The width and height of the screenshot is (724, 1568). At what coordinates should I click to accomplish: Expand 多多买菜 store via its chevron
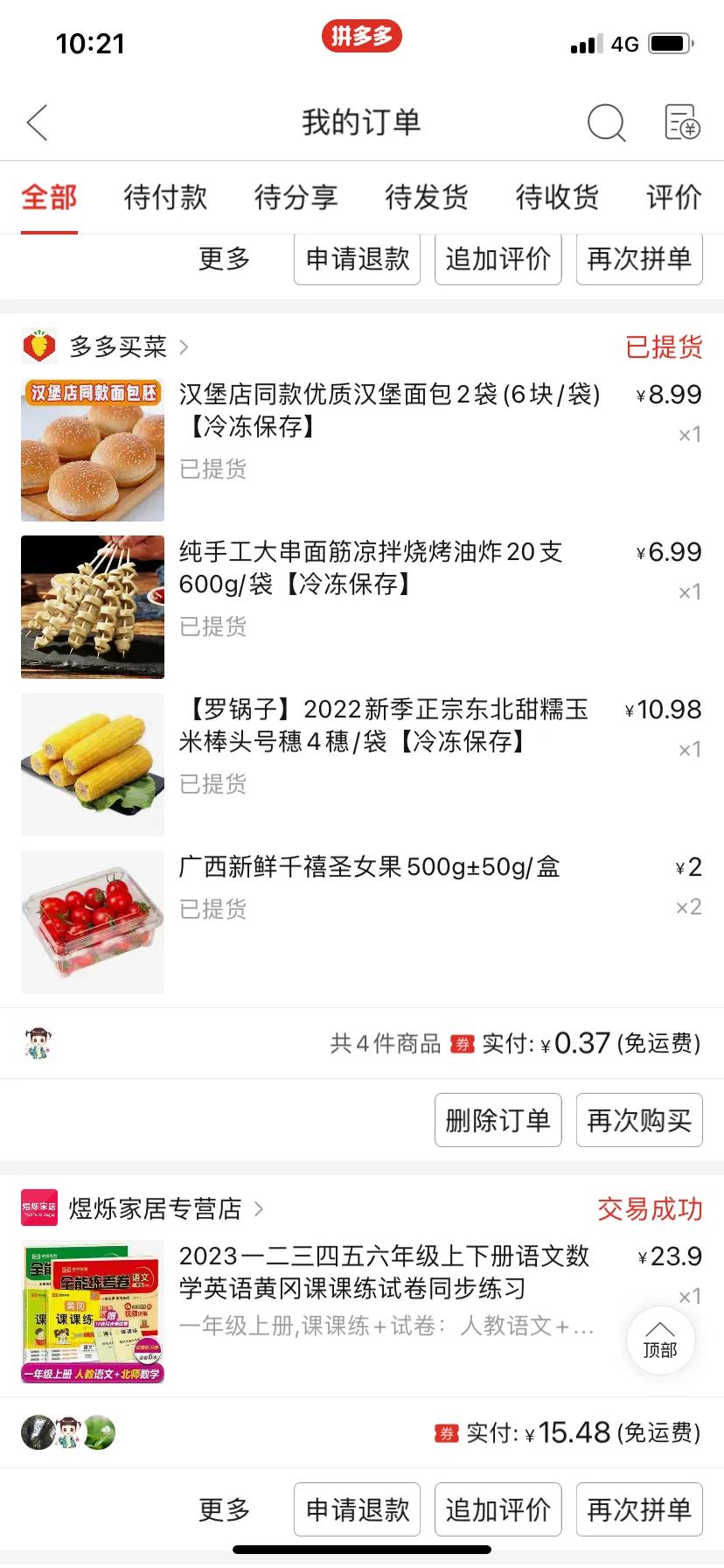[x=184, y=347]
